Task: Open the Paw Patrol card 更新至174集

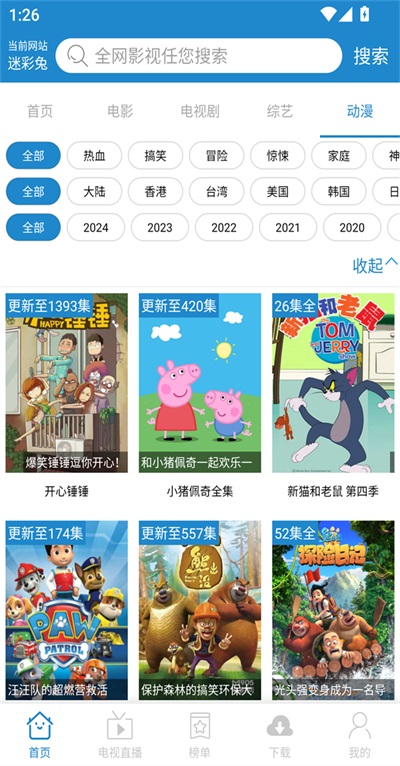Action: point(66,610)
